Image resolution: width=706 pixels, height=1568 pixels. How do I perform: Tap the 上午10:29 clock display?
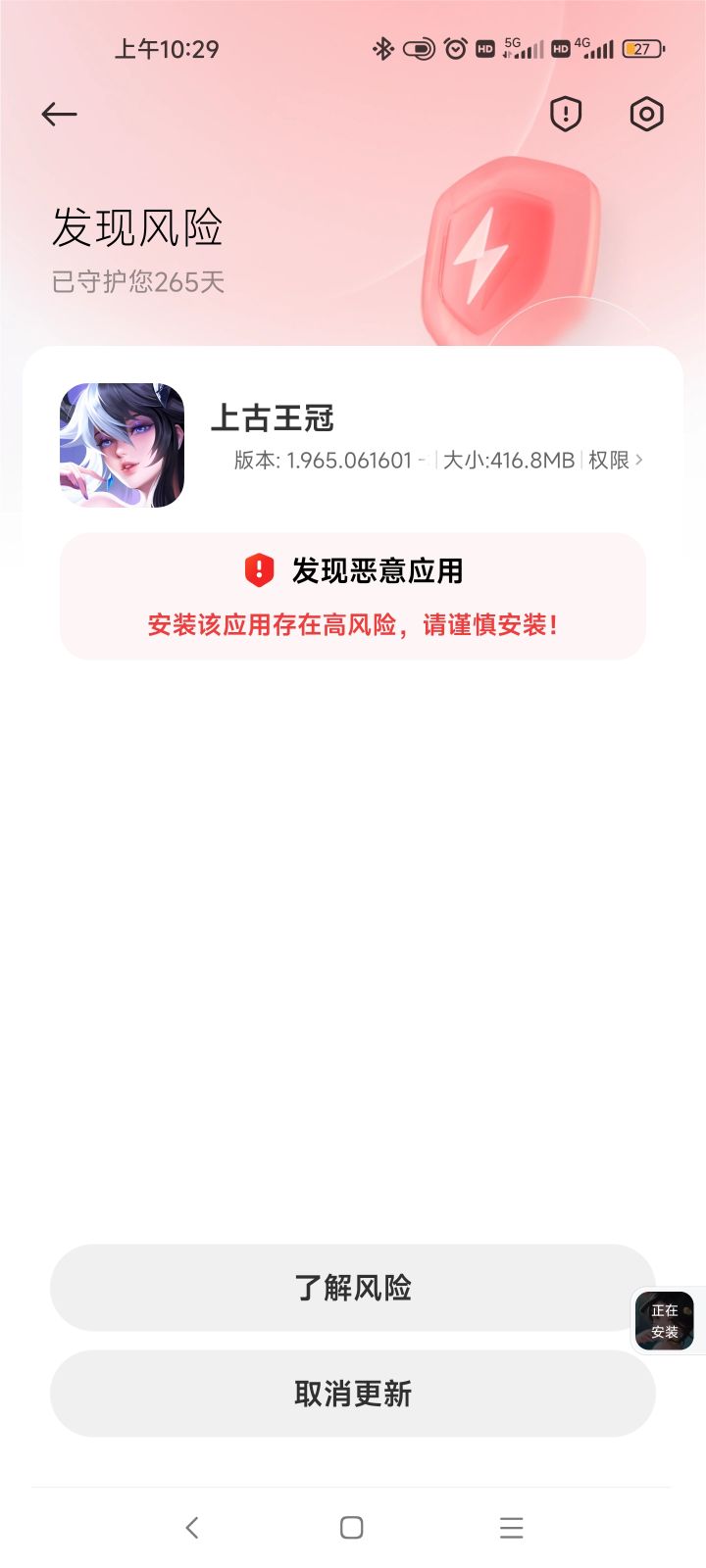165,49
